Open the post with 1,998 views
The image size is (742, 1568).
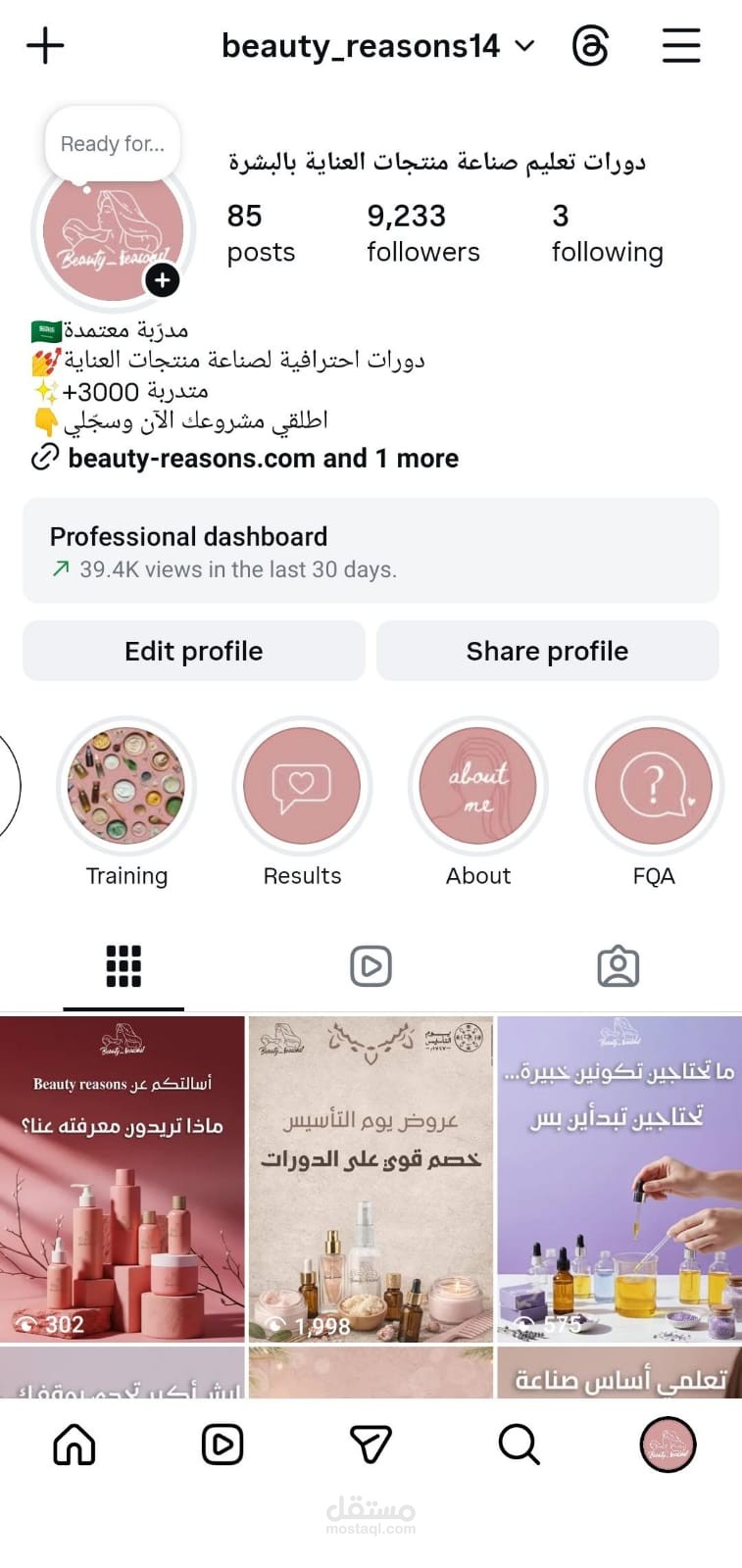point(371,1178)
